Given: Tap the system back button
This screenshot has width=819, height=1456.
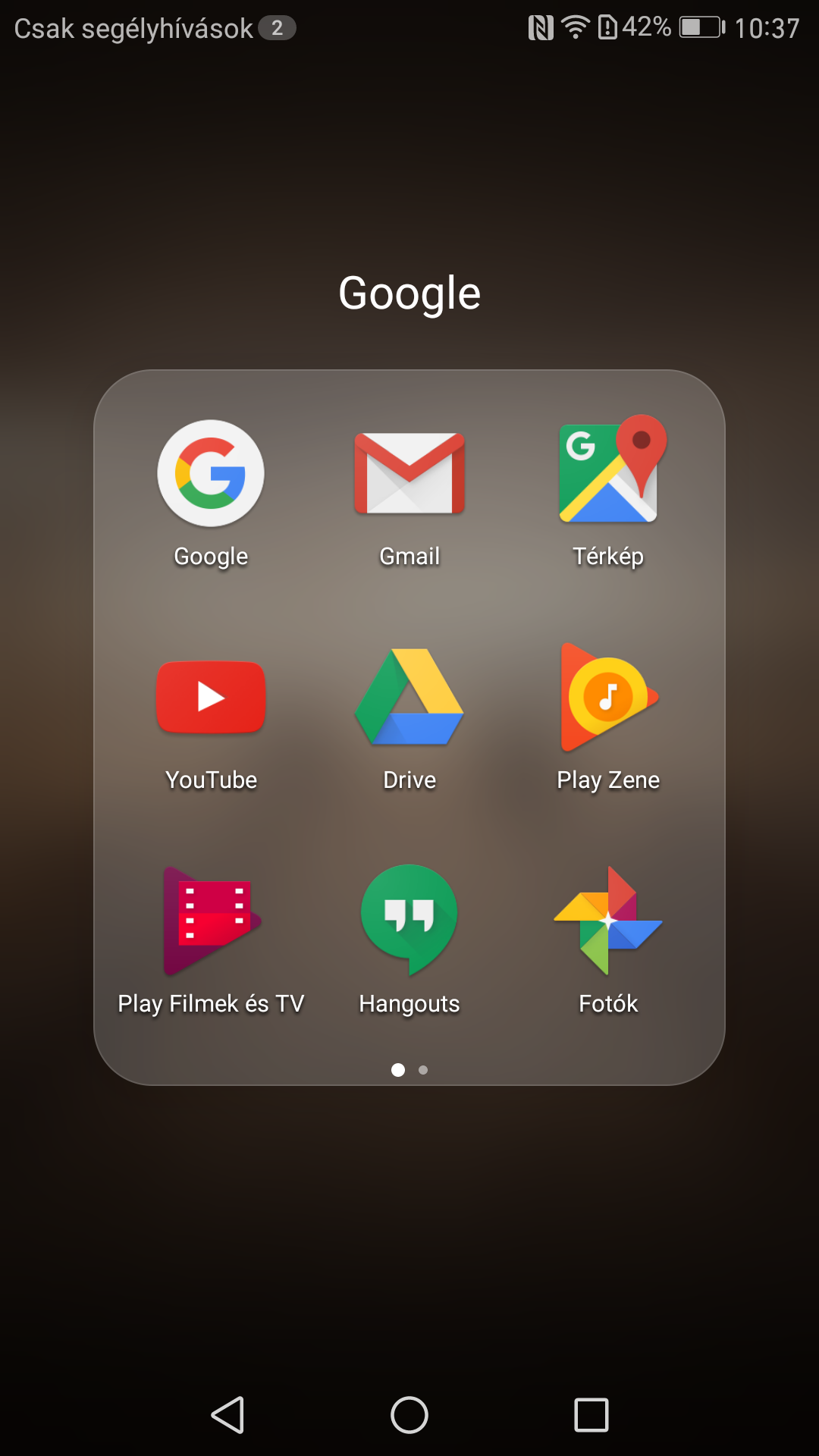Looking at the screenshot, I should 227,1415.
